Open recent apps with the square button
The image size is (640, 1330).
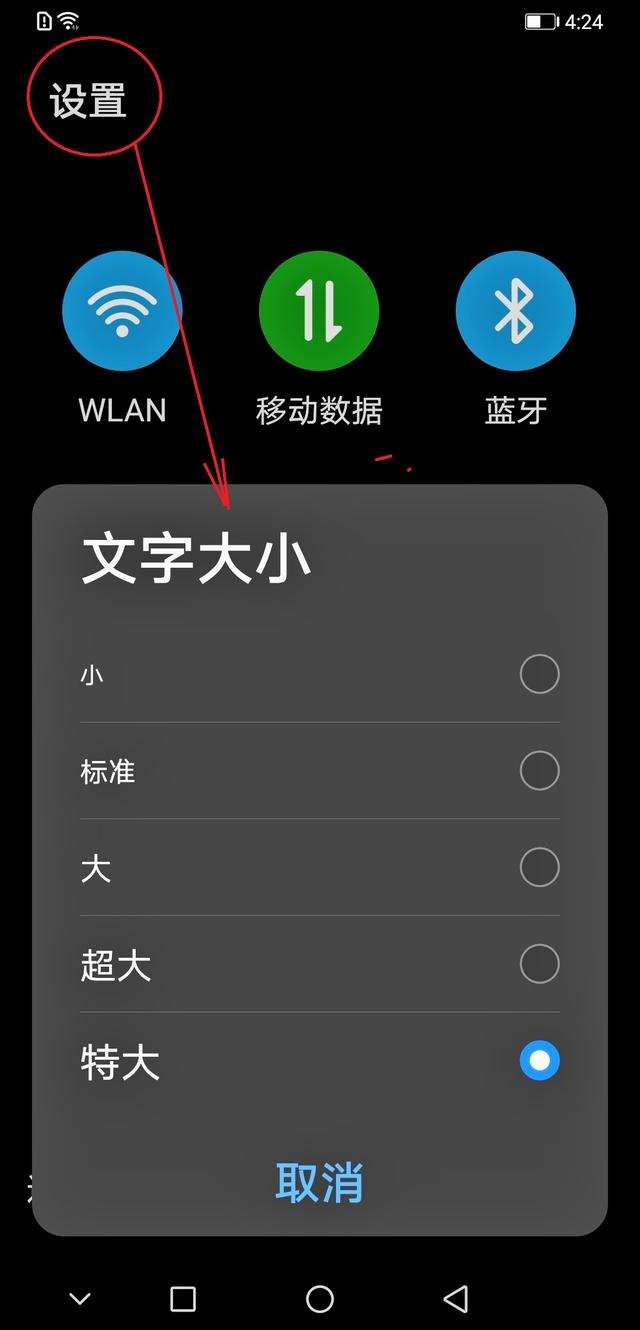coord(183,1299)
